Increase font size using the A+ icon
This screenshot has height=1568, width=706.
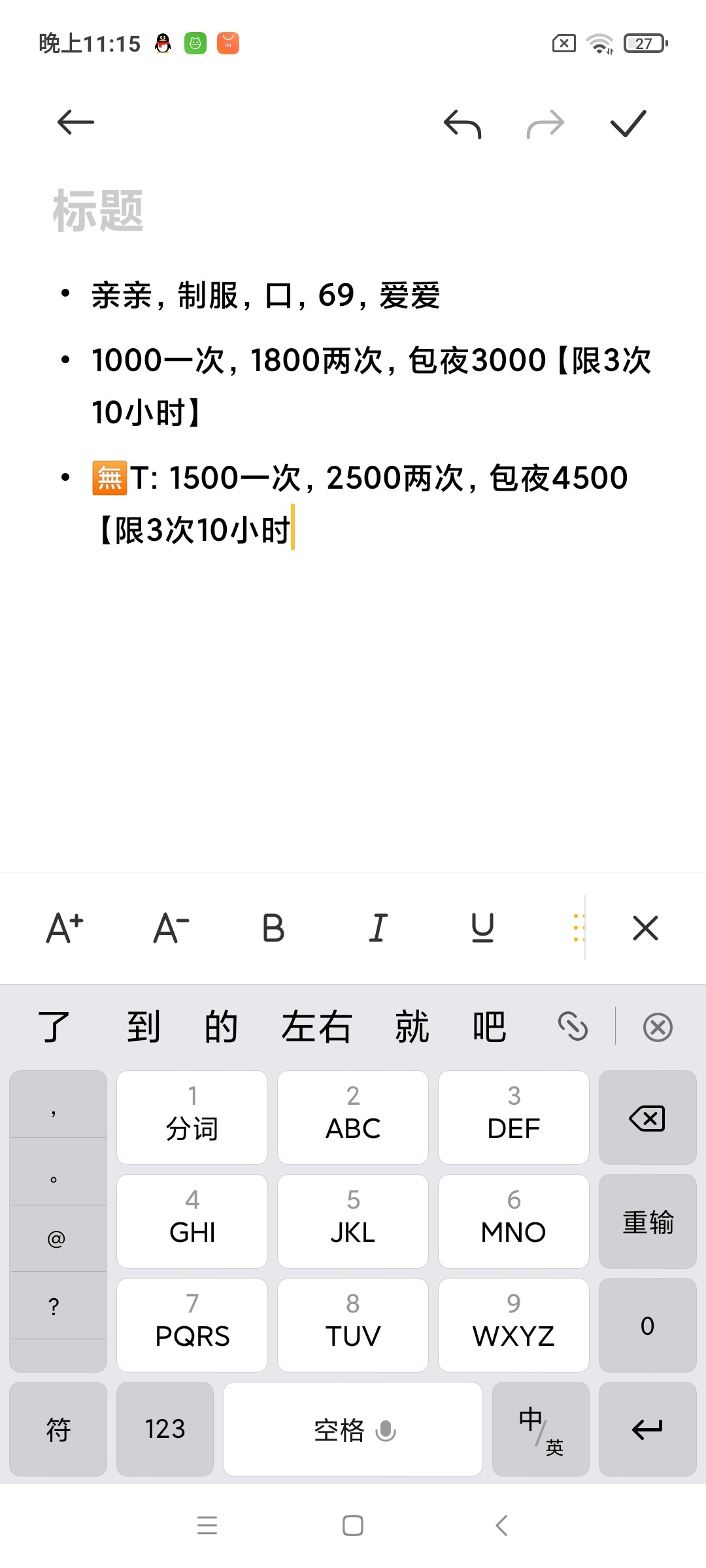(x=65, y=928)
